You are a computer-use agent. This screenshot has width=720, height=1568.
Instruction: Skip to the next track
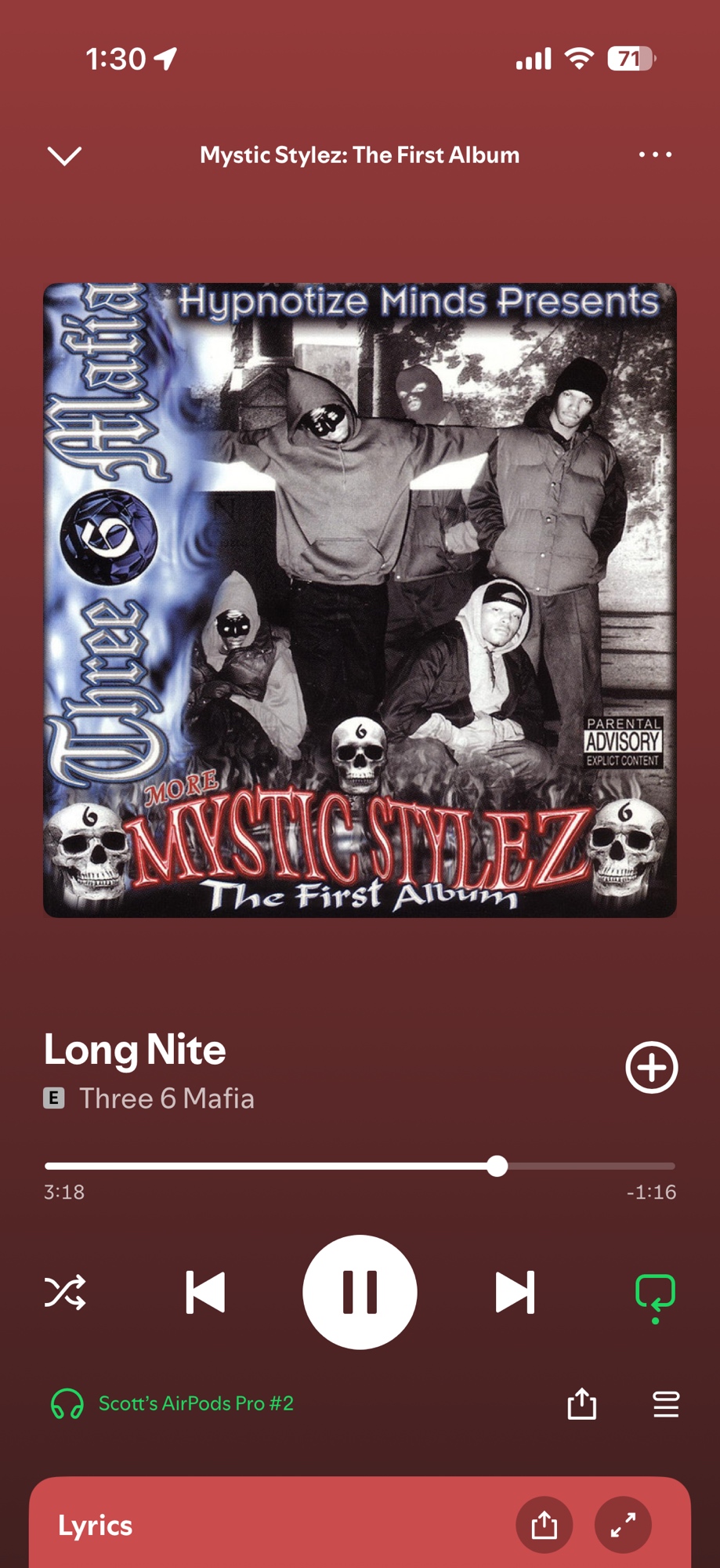[x=515, y=1292]
